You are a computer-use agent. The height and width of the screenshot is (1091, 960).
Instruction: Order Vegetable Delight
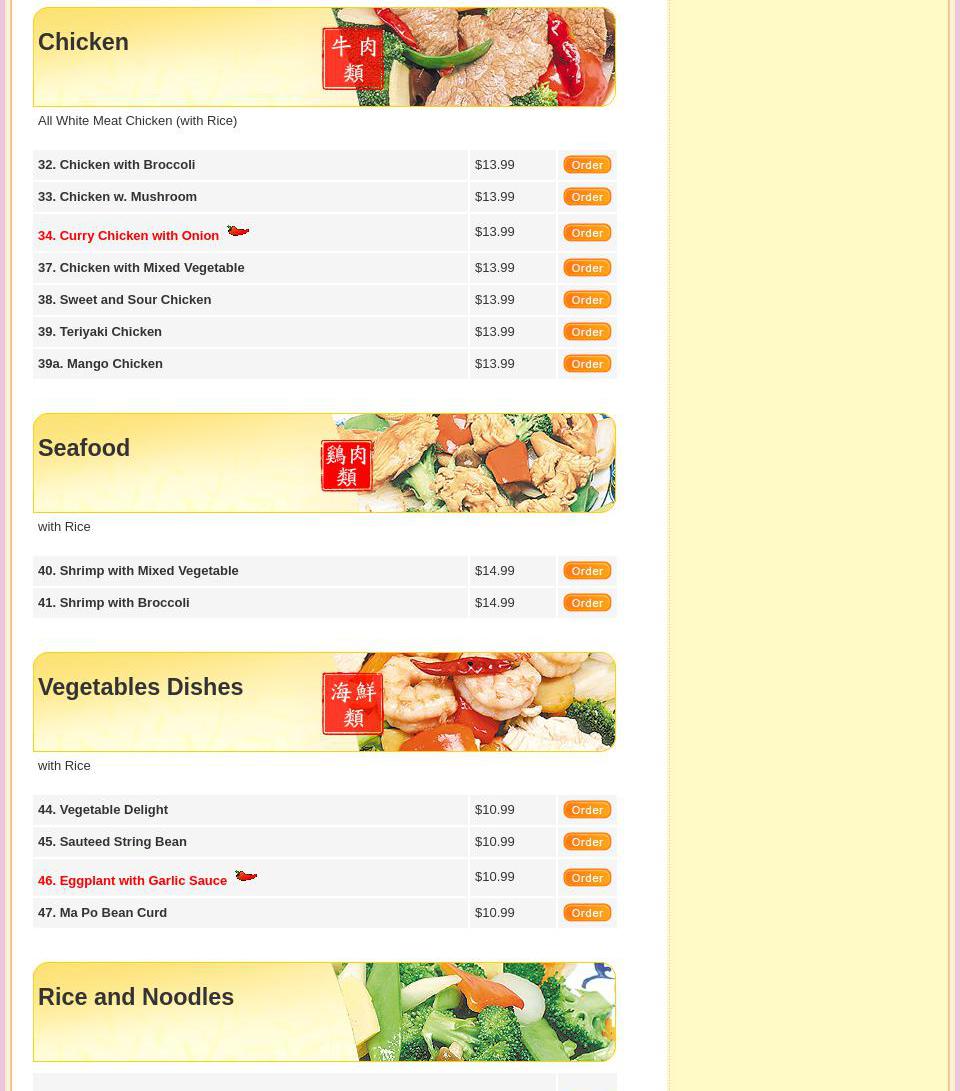click(x=587, y=810)
